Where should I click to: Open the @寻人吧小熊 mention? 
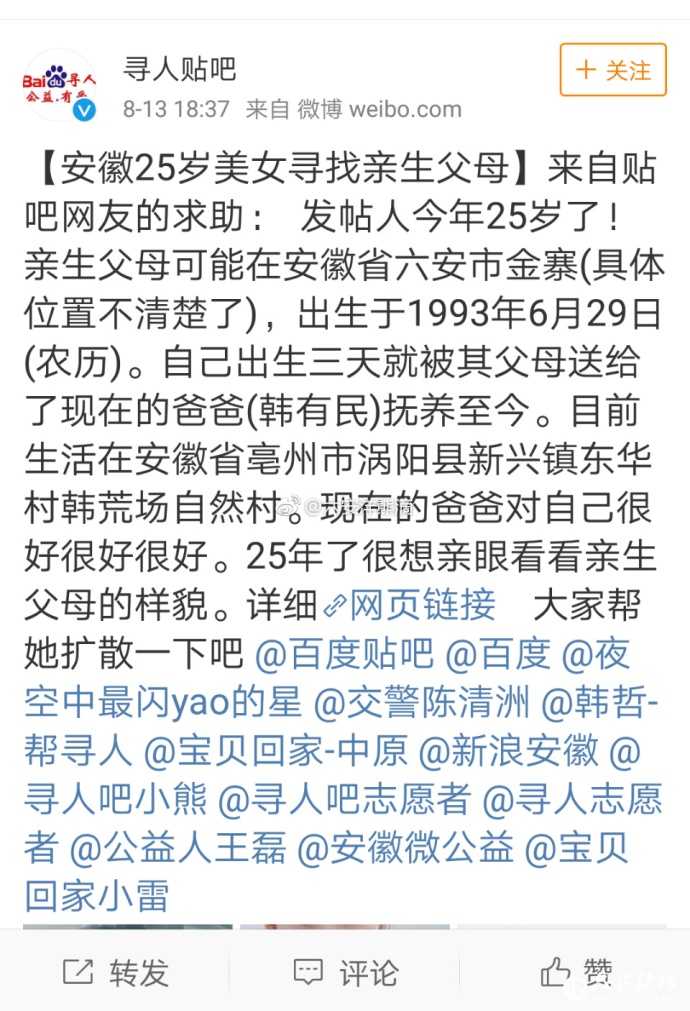pos(115,799)
